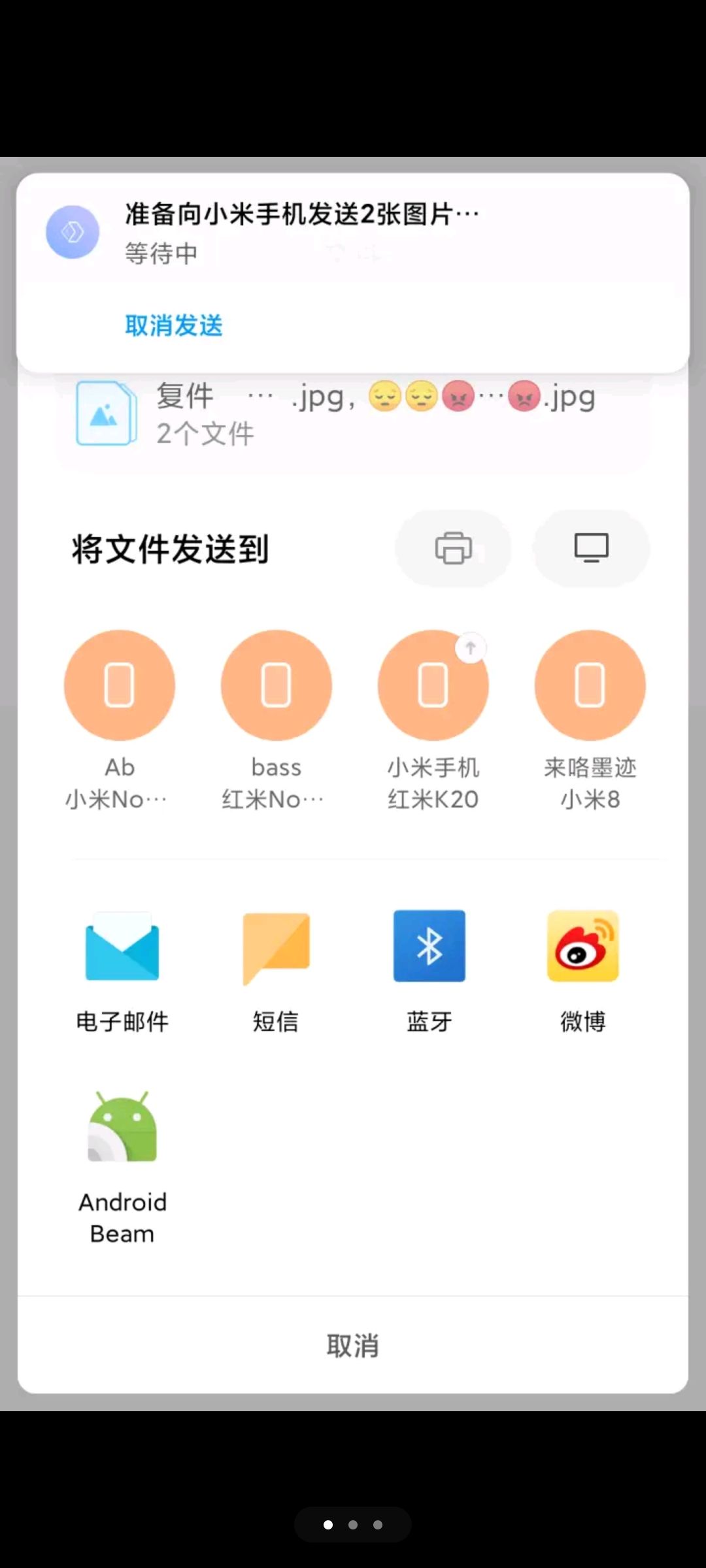This screenshot has height=1568, width=706.
Task: Tap 取消 to close the share sheet
Action: pos(353,1346)
